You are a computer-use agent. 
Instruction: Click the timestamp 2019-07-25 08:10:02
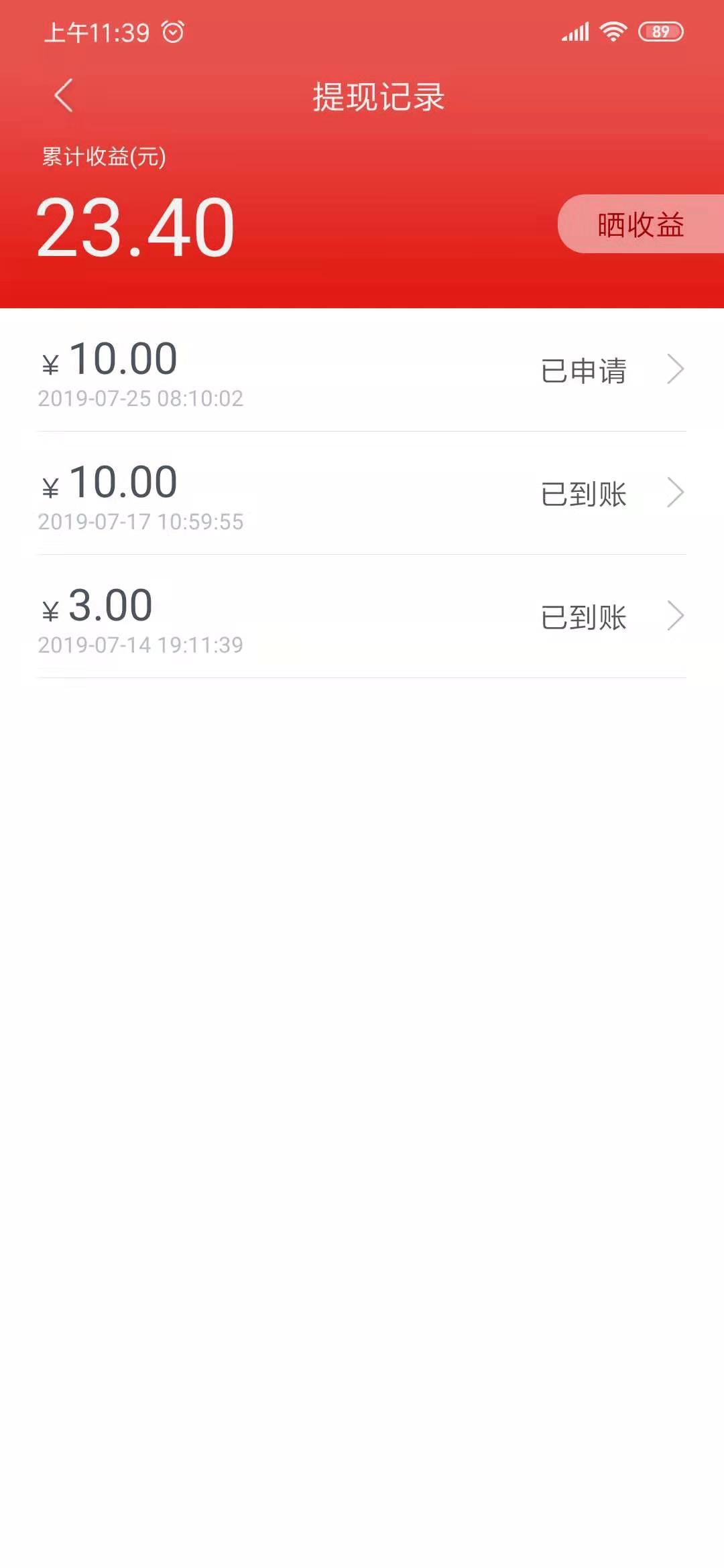pos(141,400)
